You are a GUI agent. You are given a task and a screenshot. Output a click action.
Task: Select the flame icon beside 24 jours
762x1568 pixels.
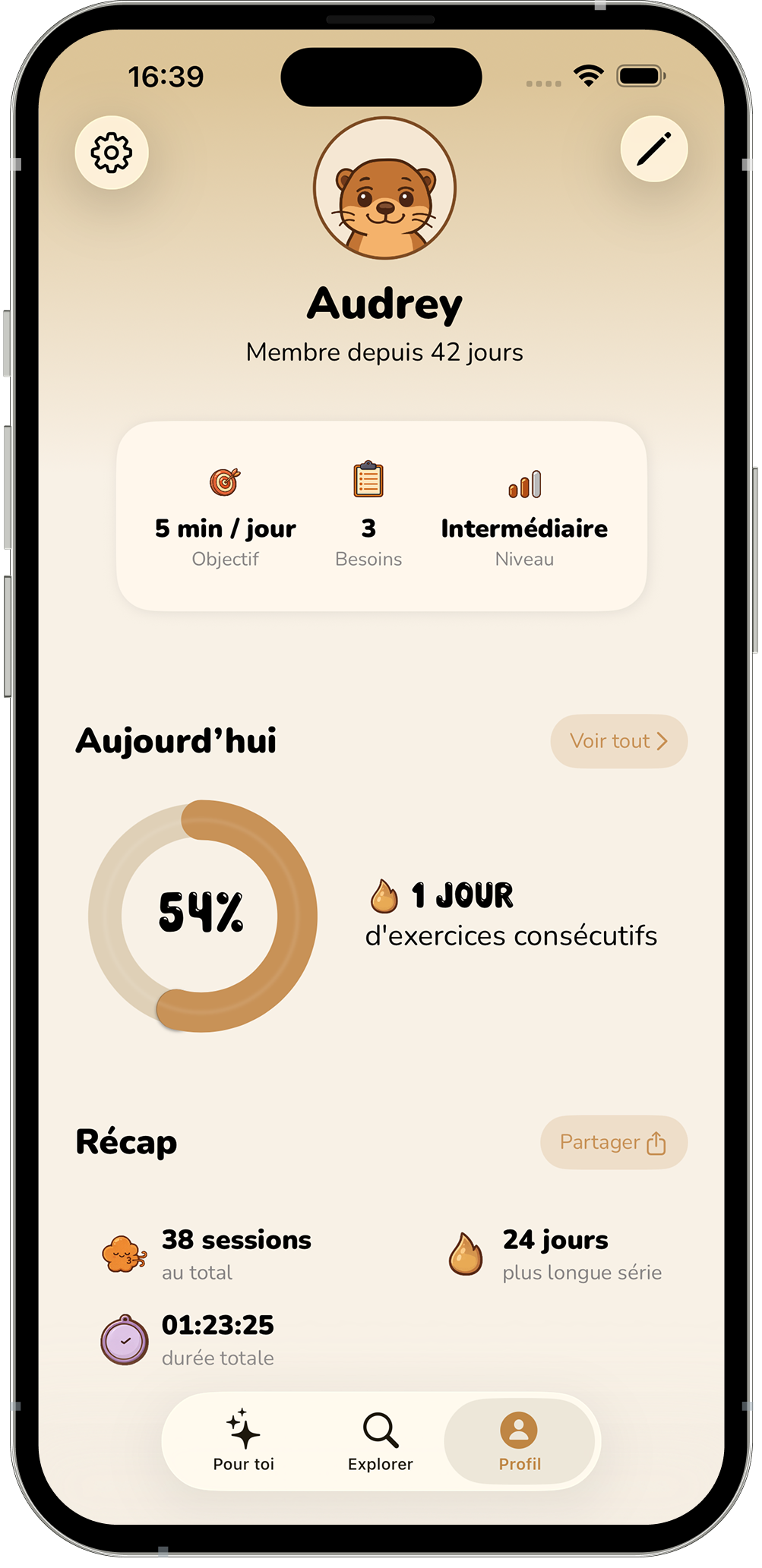click(x=466, y=1253)
